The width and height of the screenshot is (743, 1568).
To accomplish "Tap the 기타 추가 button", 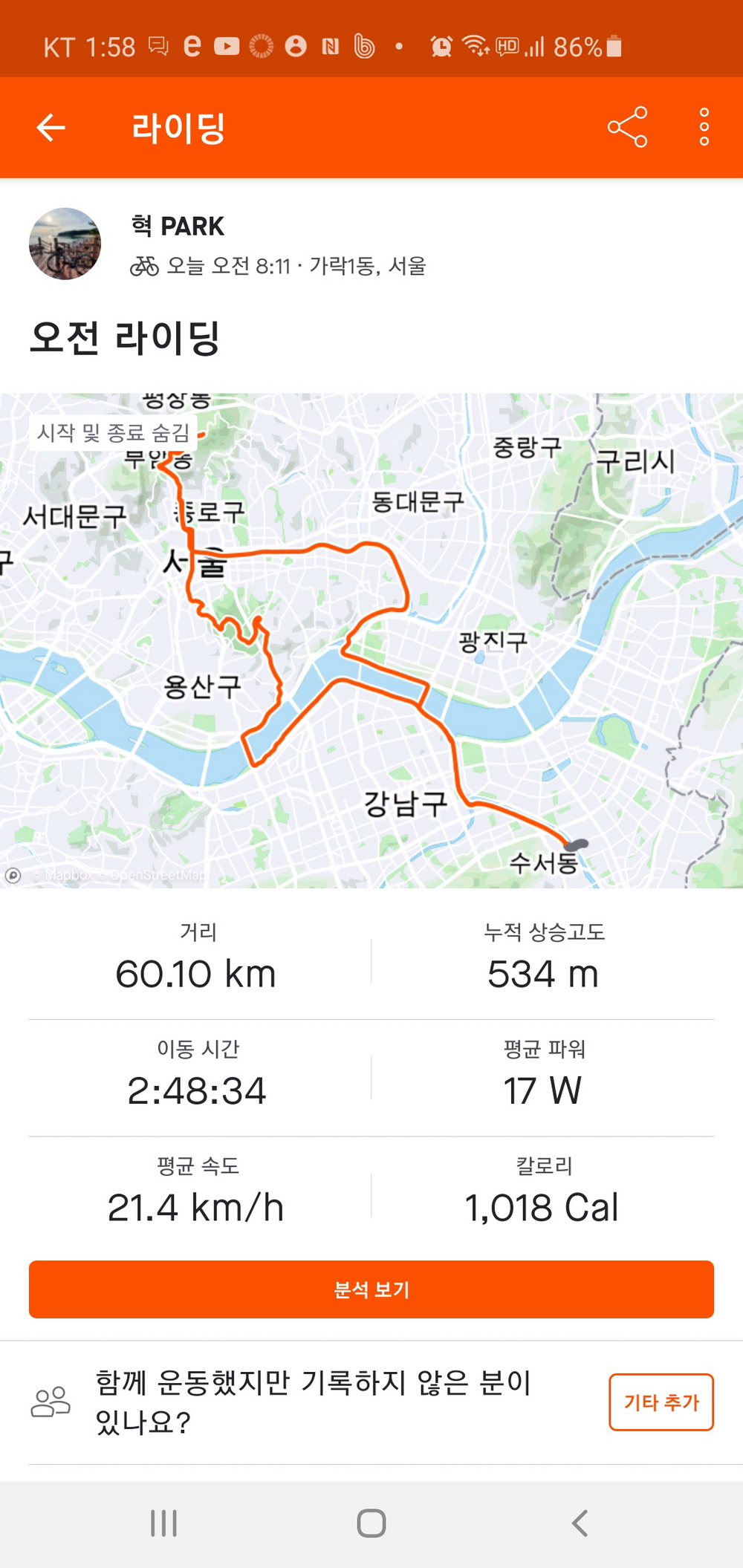I will click(661, 1402).
